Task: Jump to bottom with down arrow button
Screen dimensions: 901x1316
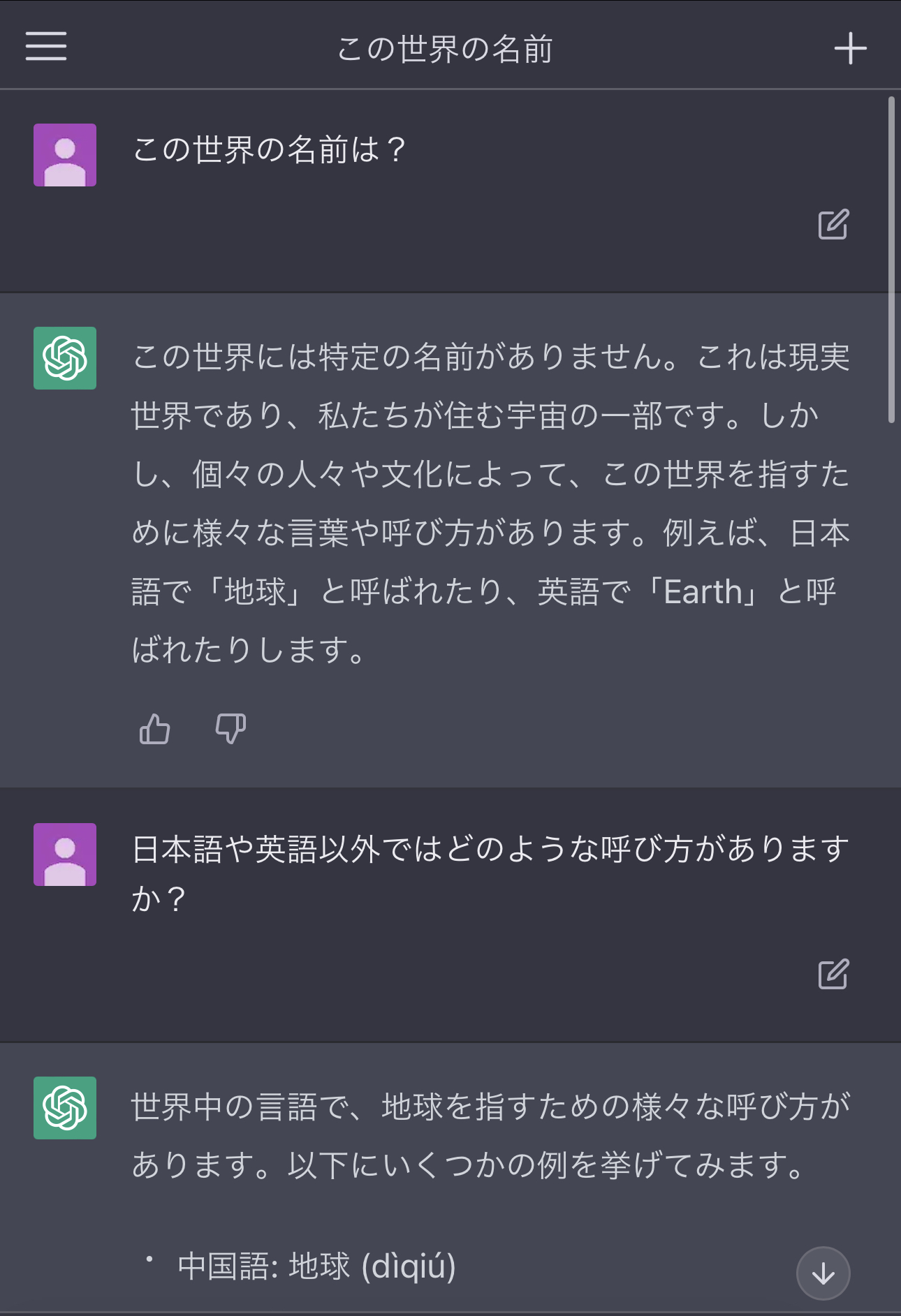Action: point(823,1273)
